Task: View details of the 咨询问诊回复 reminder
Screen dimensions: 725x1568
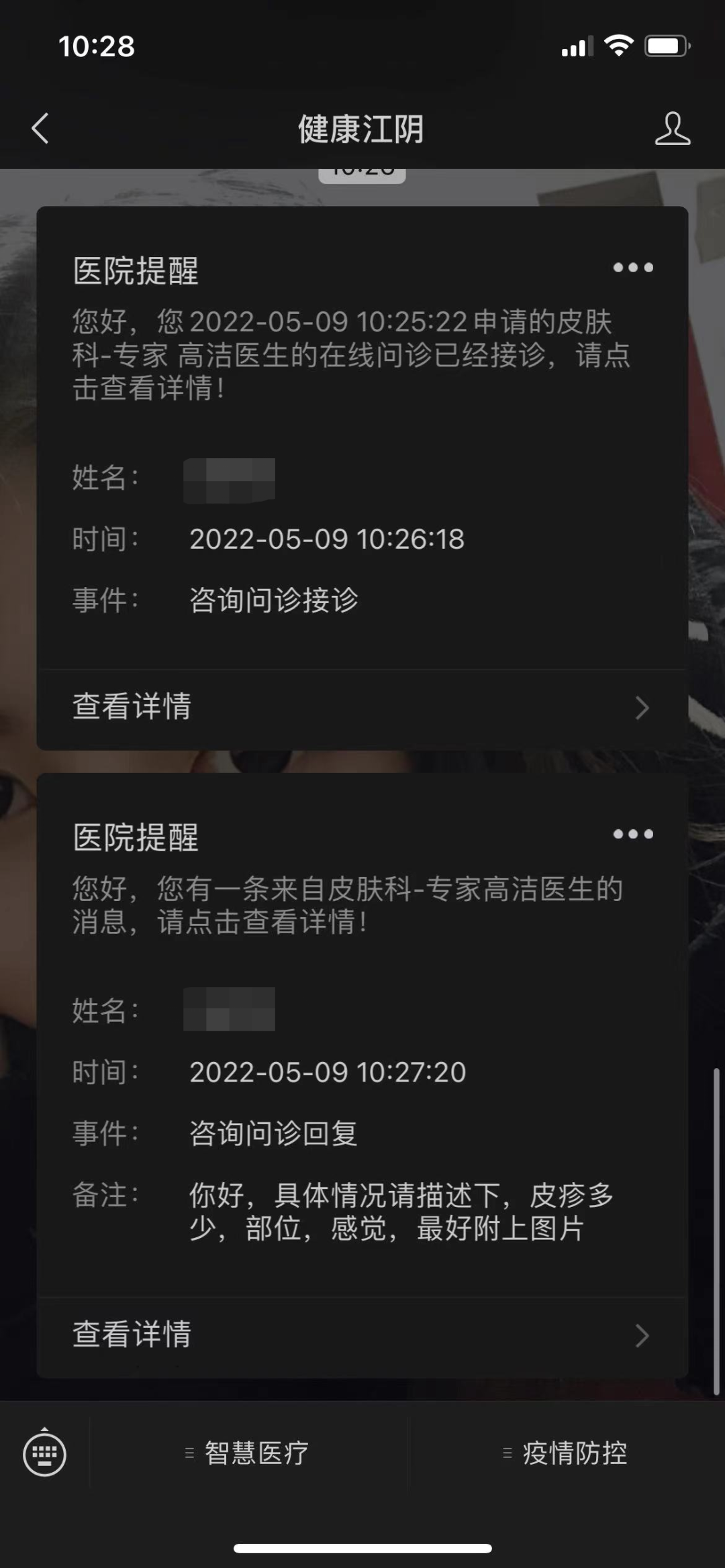Action: (362, 1335)
